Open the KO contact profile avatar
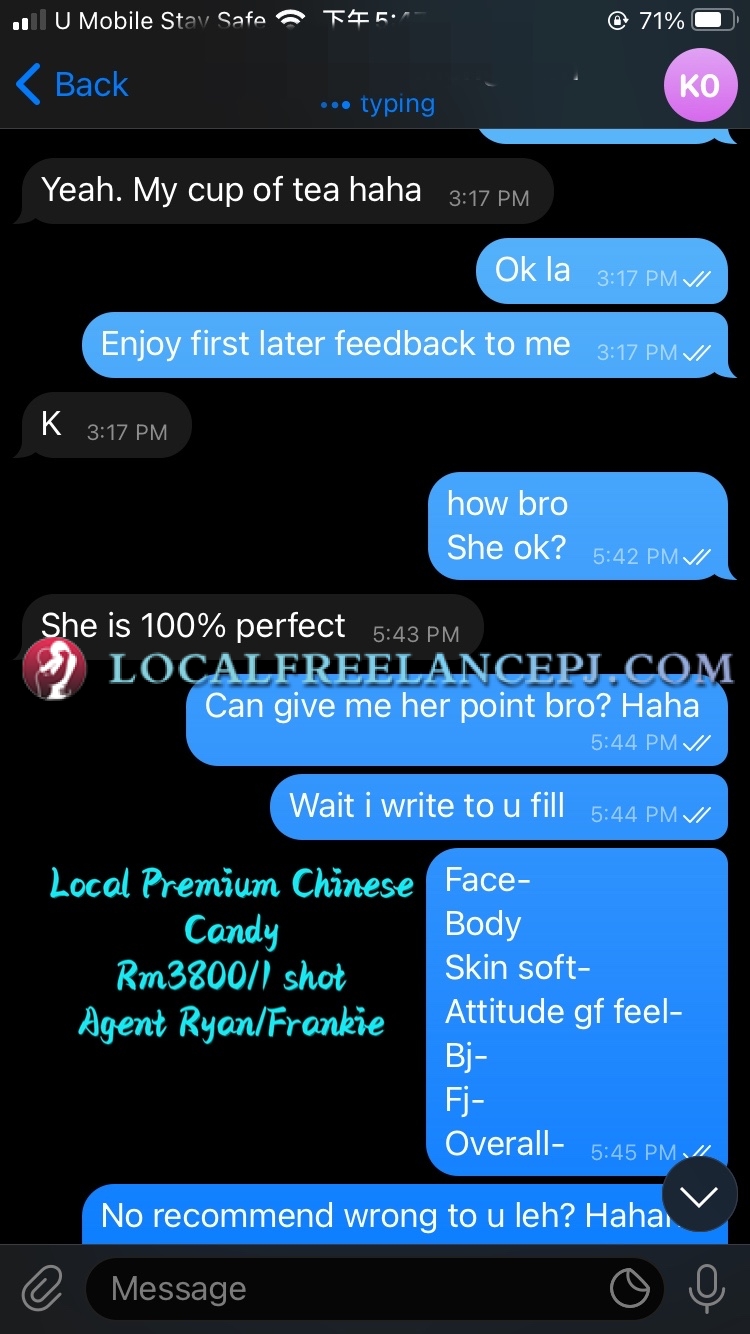Viewport: 750px width, 1334px height. point(699,85)
